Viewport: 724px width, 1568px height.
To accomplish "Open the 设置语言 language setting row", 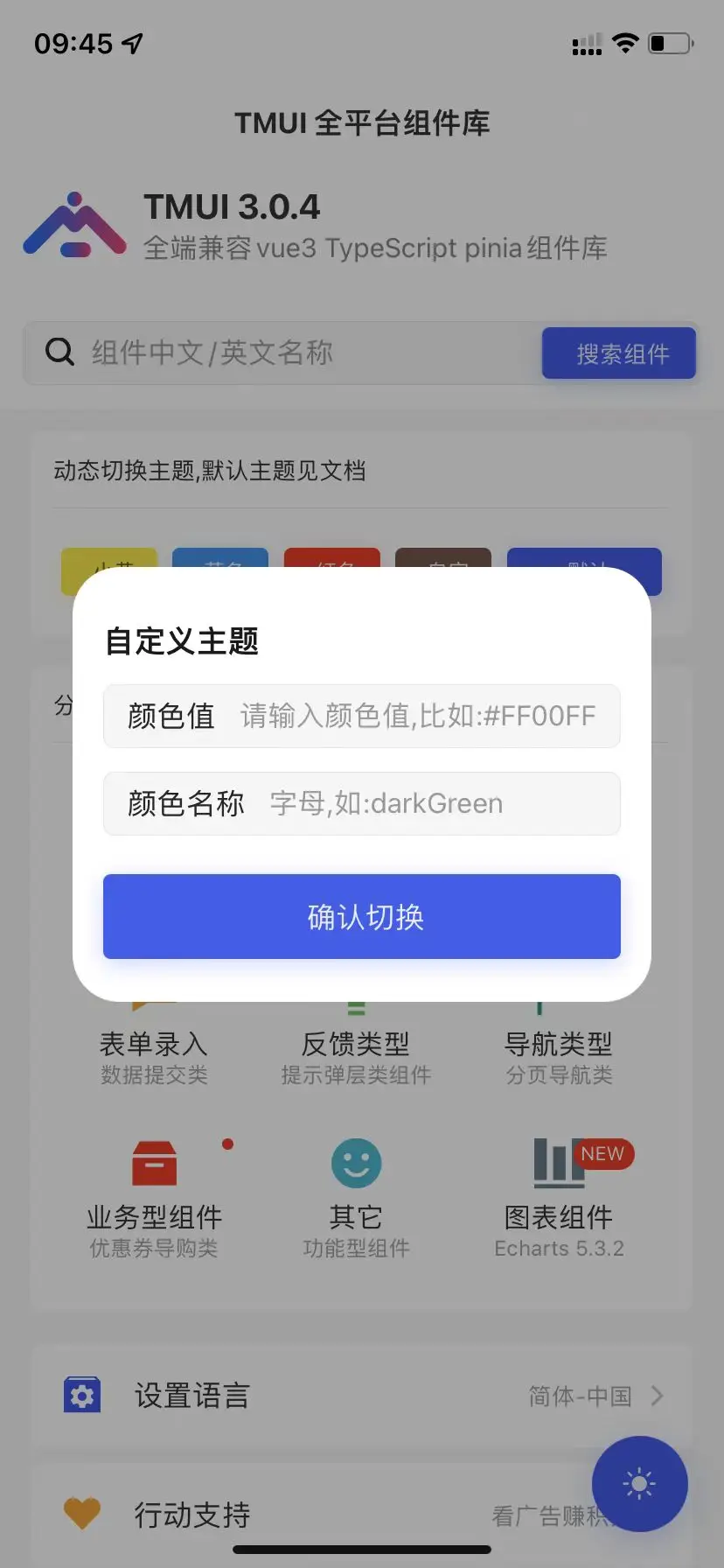I will tap(362, 1396).
